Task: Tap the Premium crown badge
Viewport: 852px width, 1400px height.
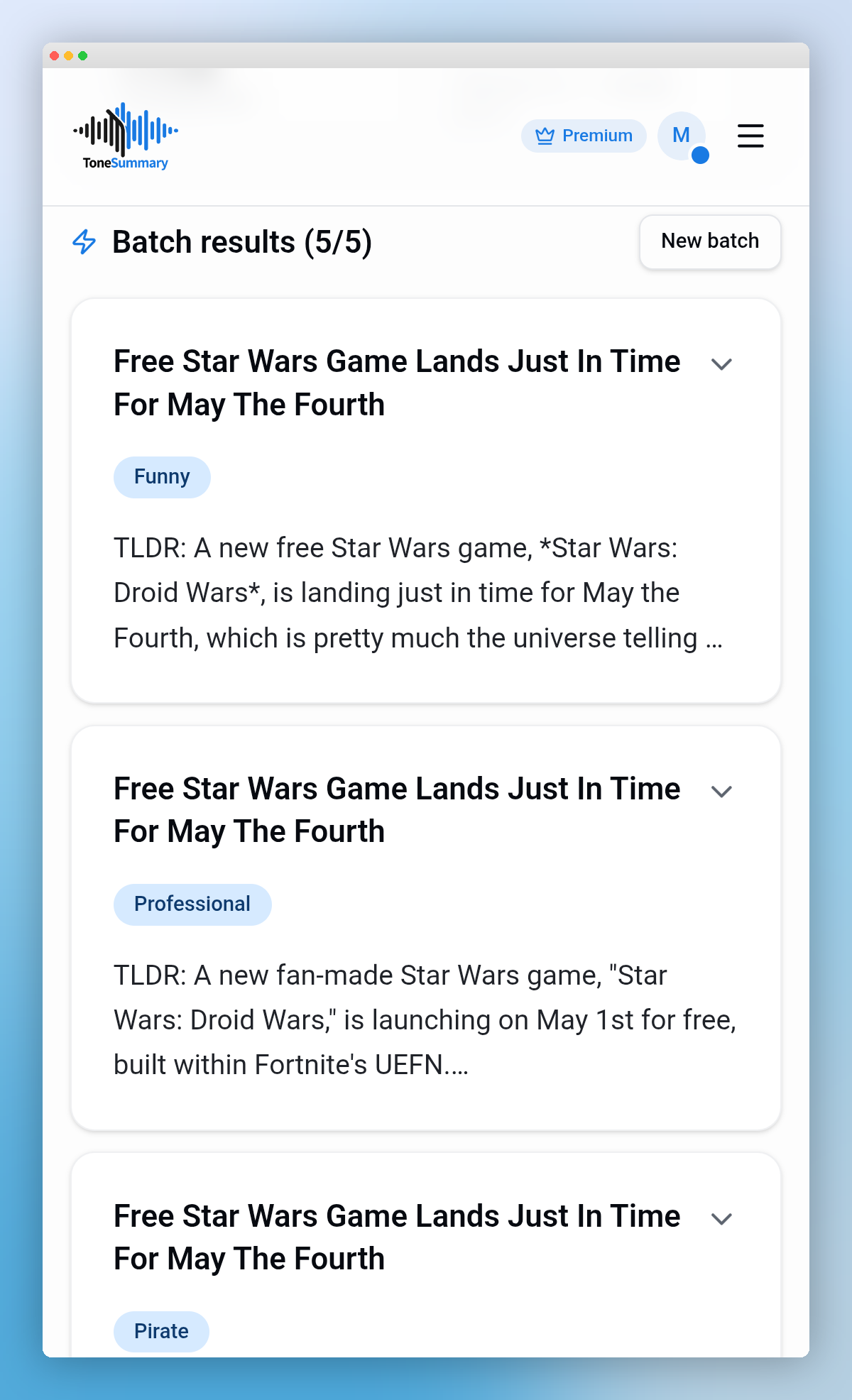Action: click(x=584, y=136)
